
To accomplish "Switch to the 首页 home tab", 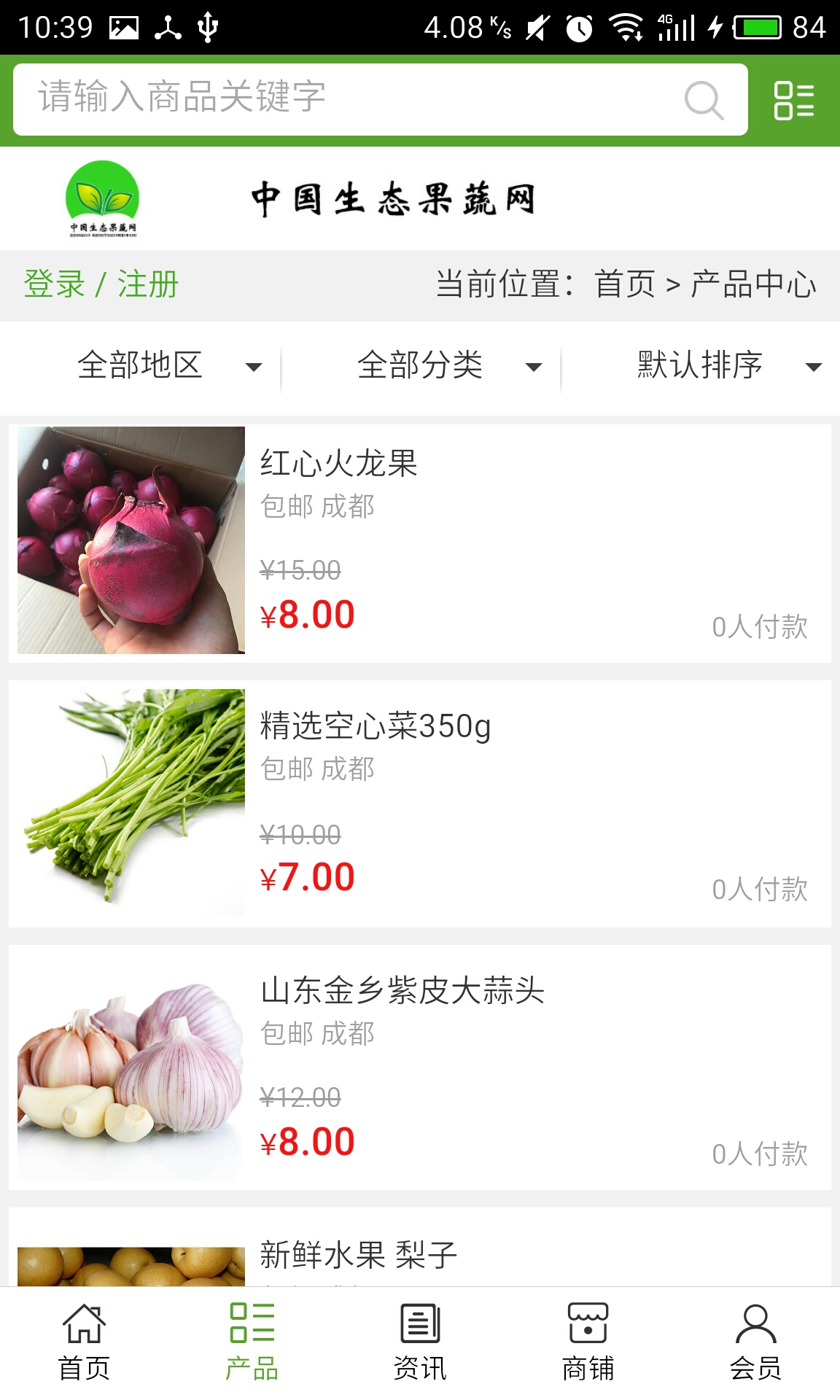I will coord(84,1342).
